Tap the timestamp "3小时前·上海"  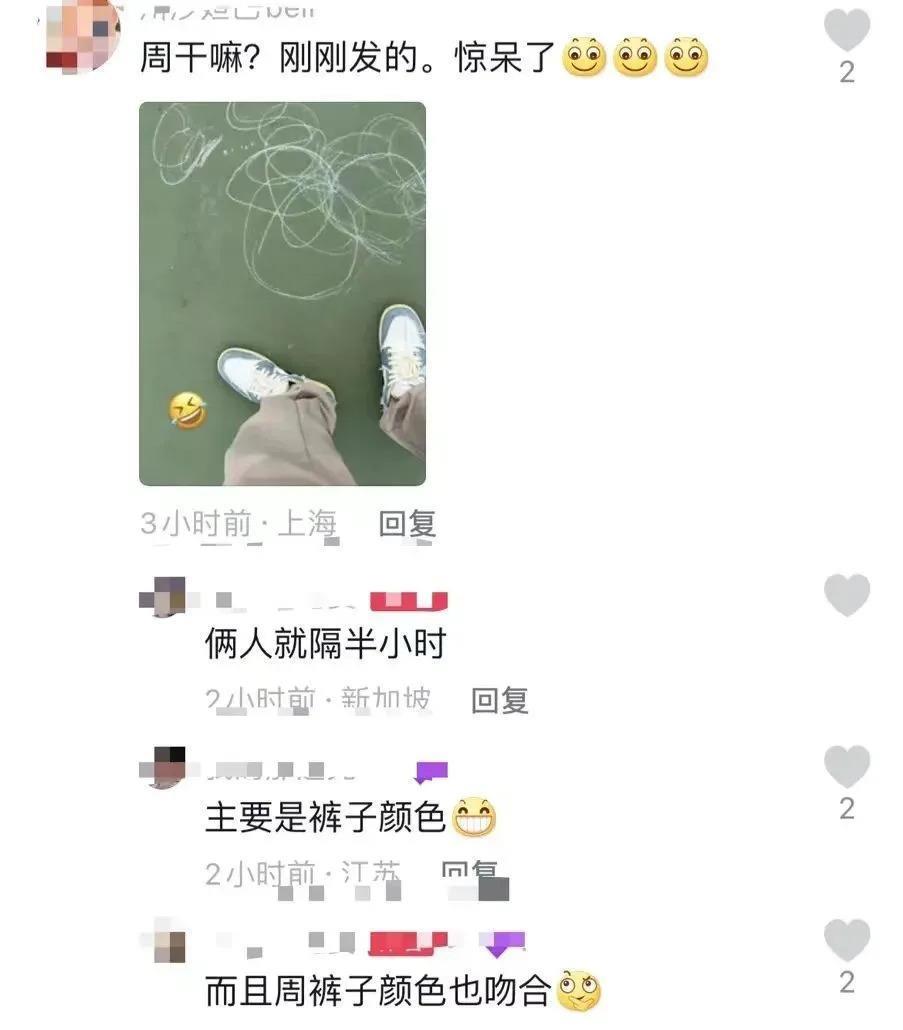pos(237,521)
